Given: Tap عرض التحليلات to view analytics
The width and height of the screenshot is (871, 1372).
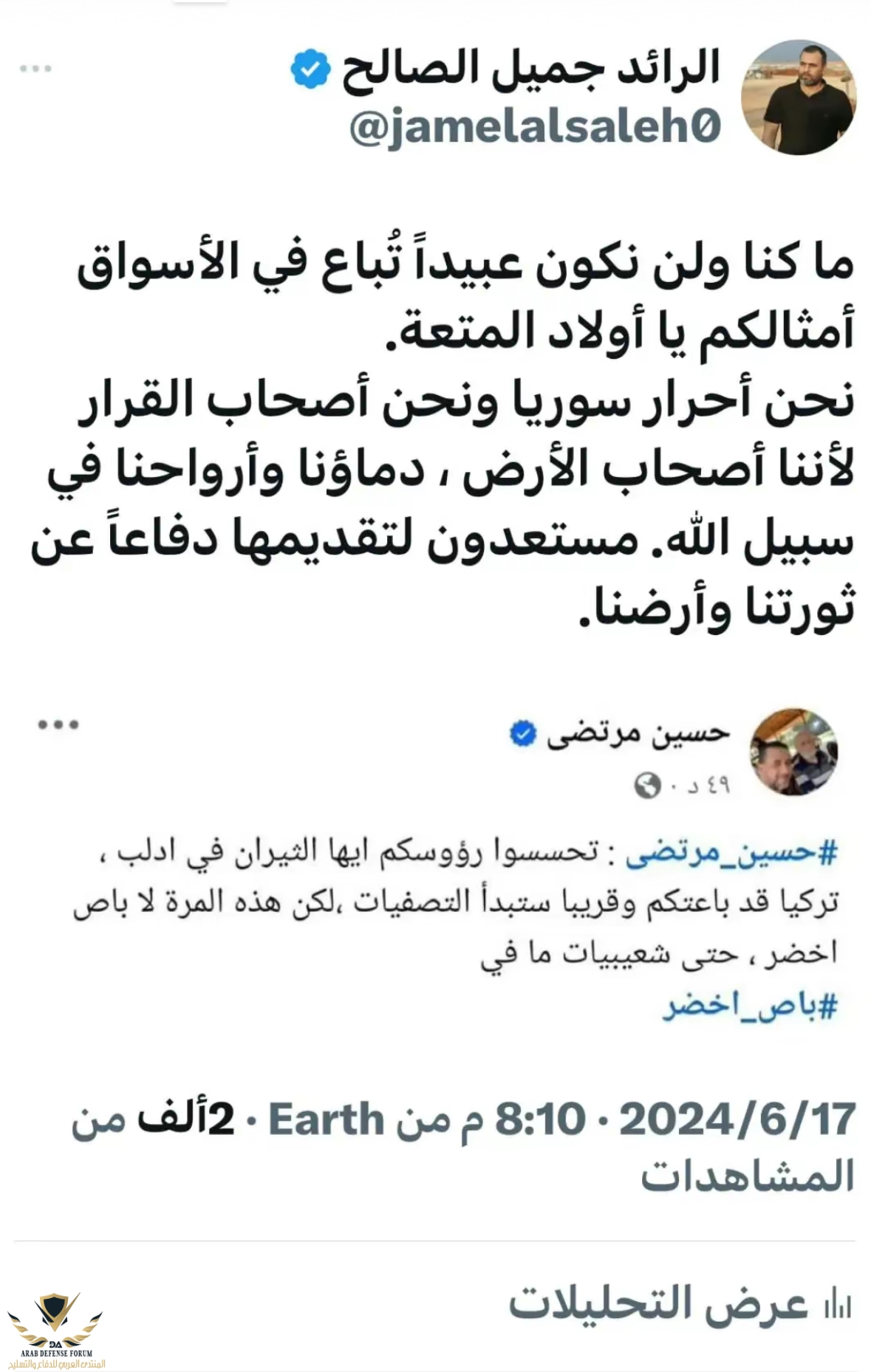Looking at the screenshot, I should point(680,1303).
